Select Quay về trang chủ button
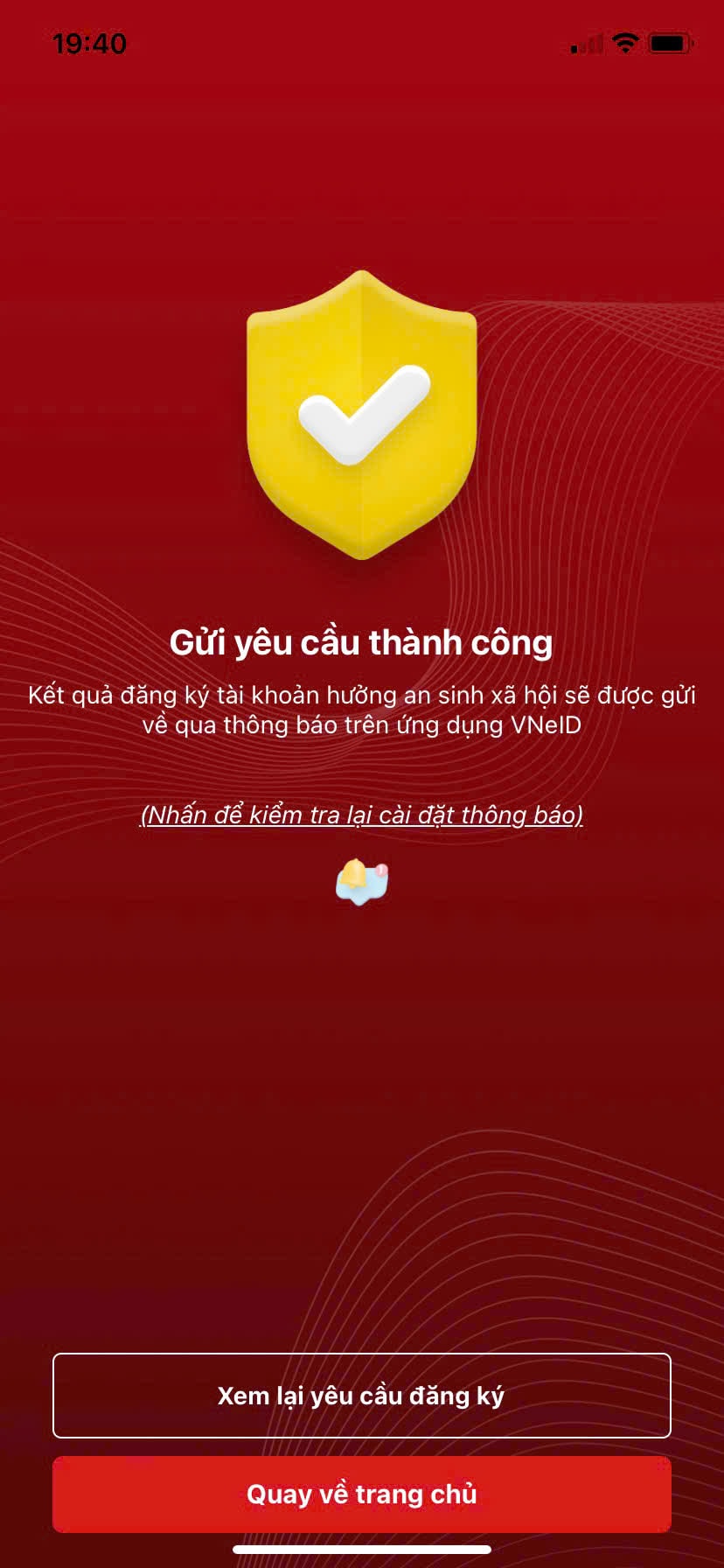 click(361, 1494)
